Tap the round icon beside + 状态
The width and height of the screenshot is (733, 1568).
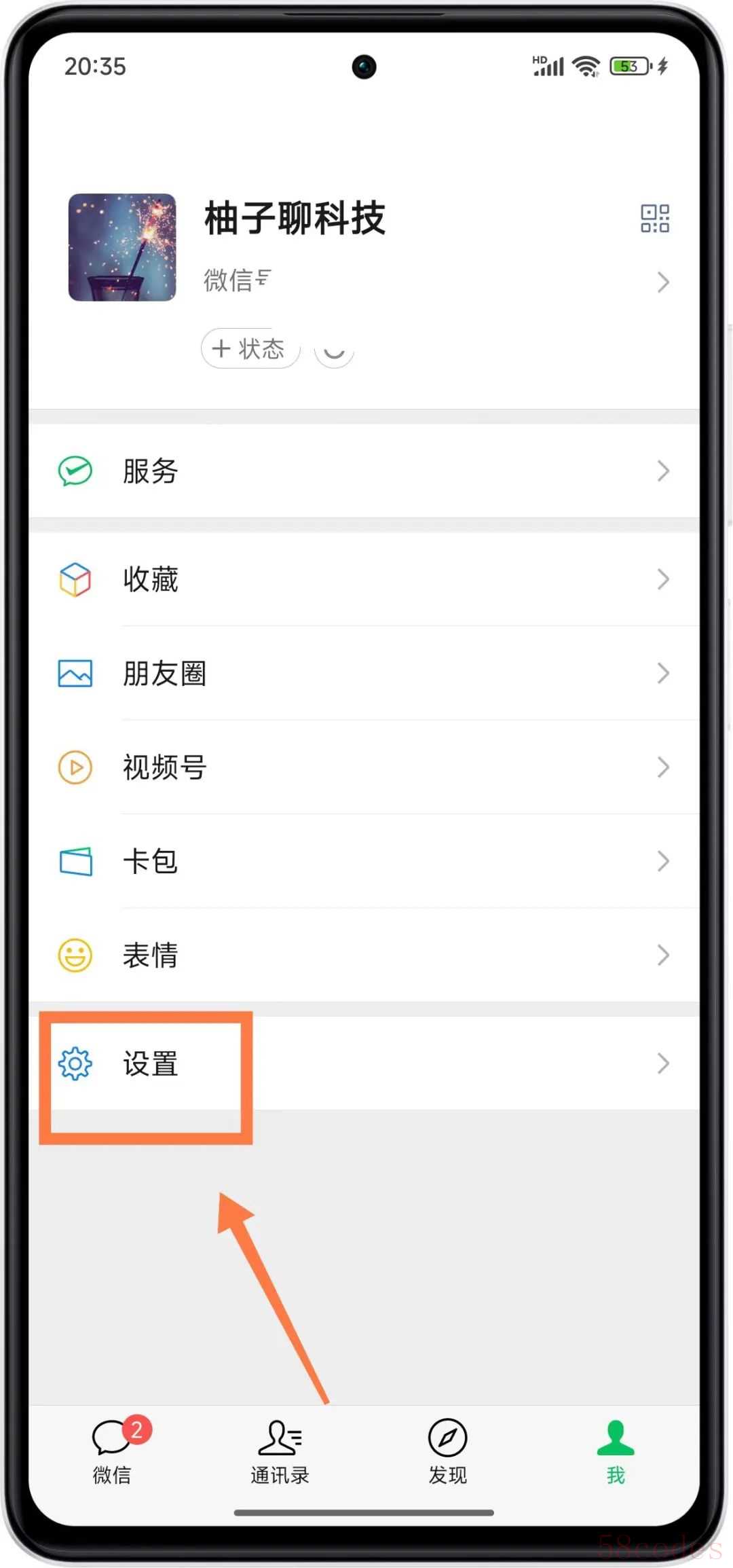[x=334, y=350]
